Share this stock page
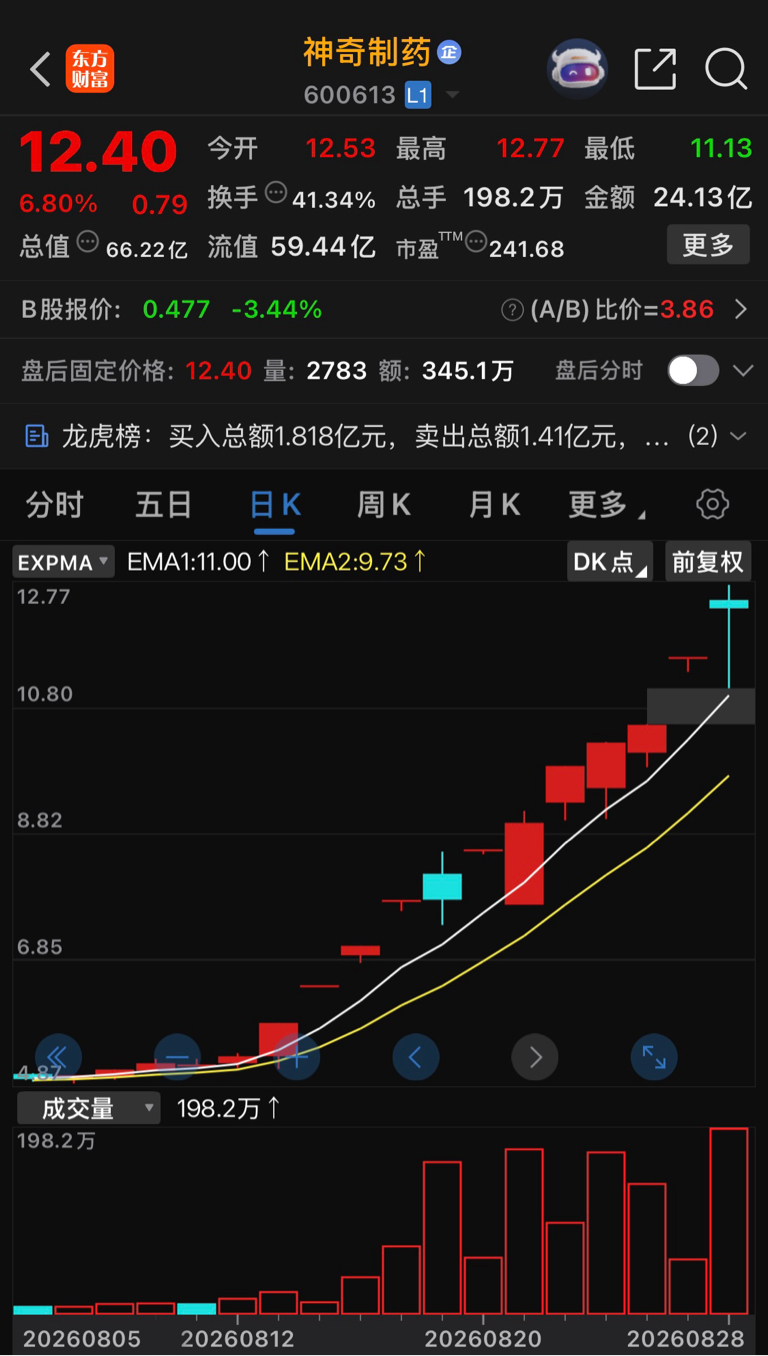 655,69
